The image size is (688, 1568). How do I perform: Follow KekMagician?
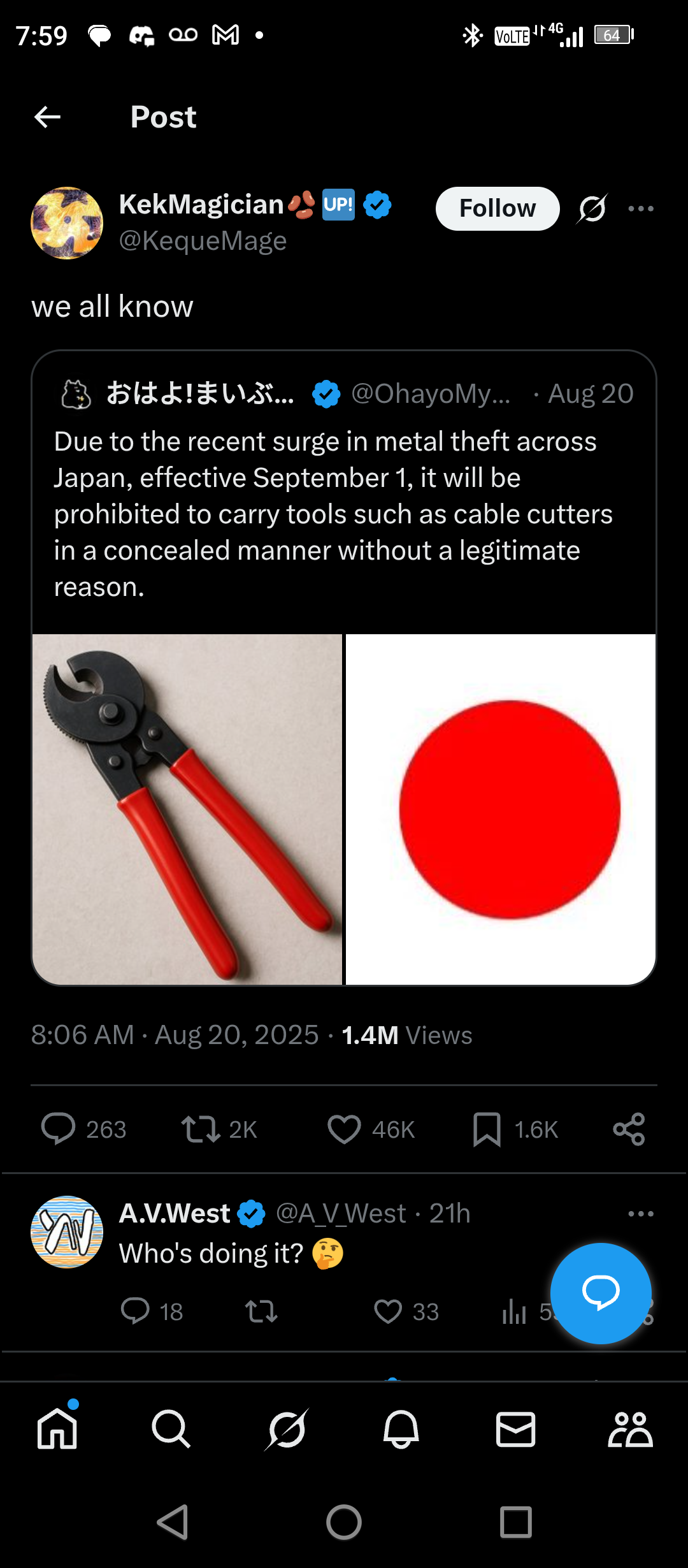pyautogui.click(x=498, y=208)
